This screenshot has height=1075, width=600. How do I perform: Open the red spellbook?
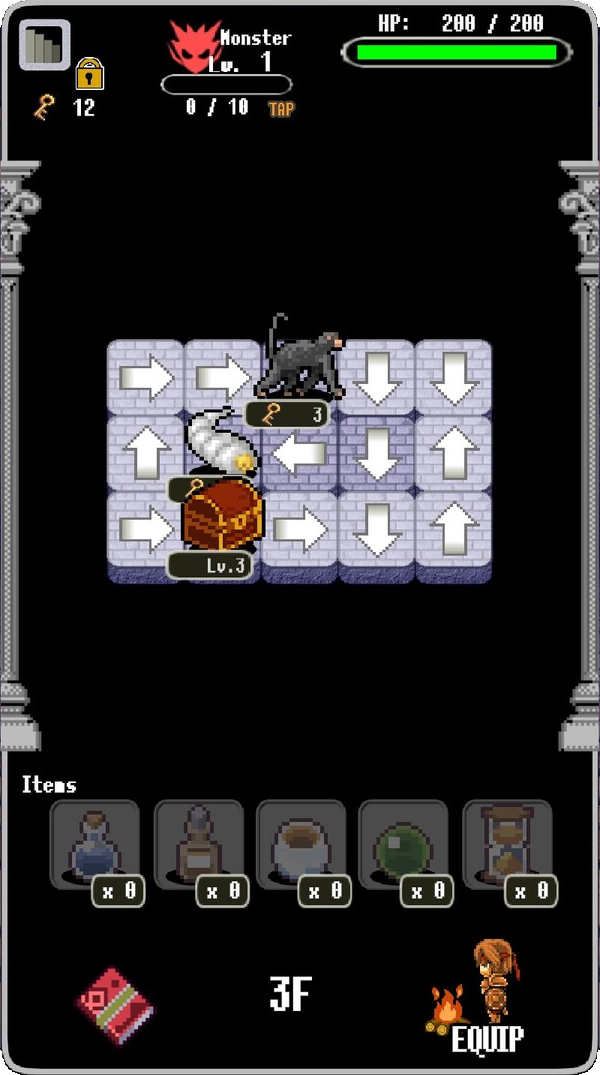116,1003
